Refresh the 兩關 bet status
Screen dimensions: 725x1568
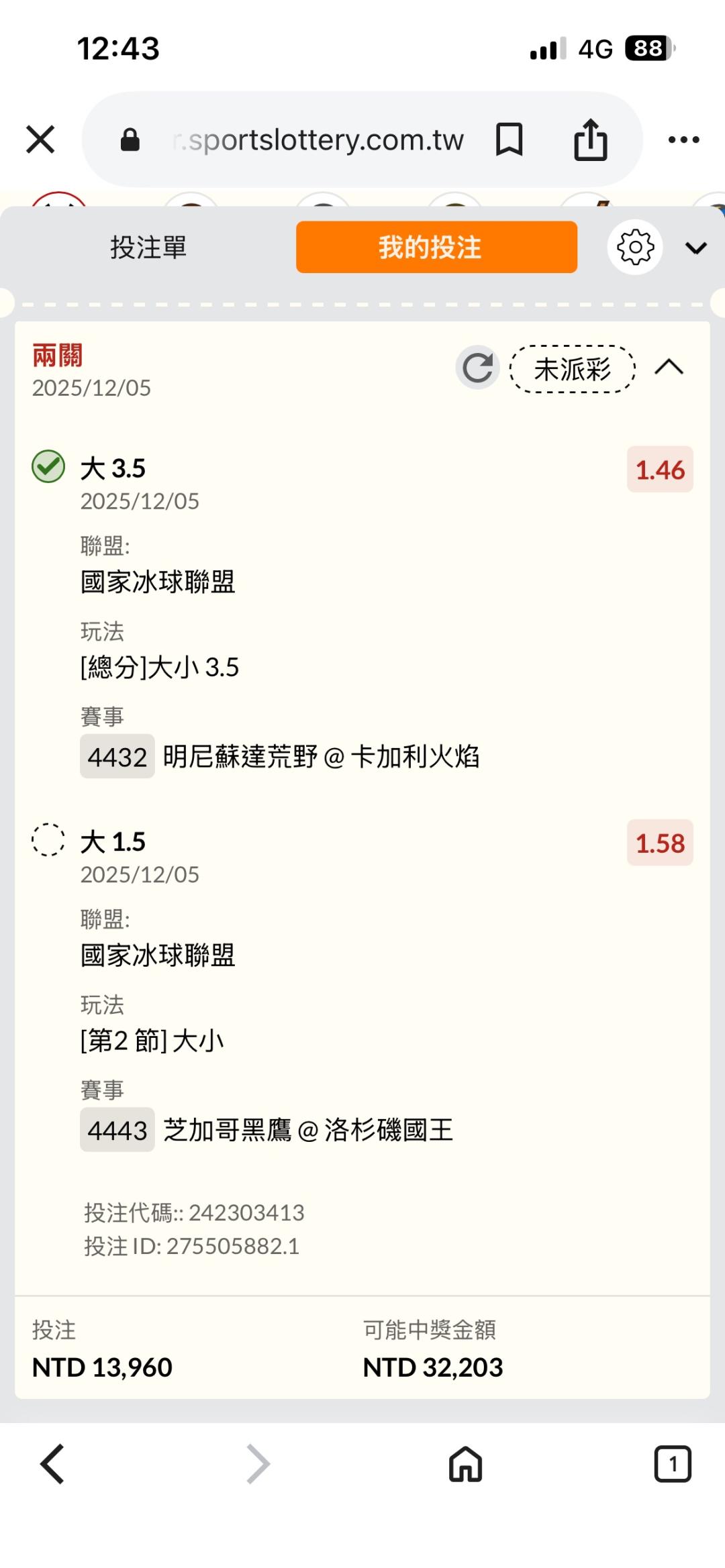tap(477, 368)
